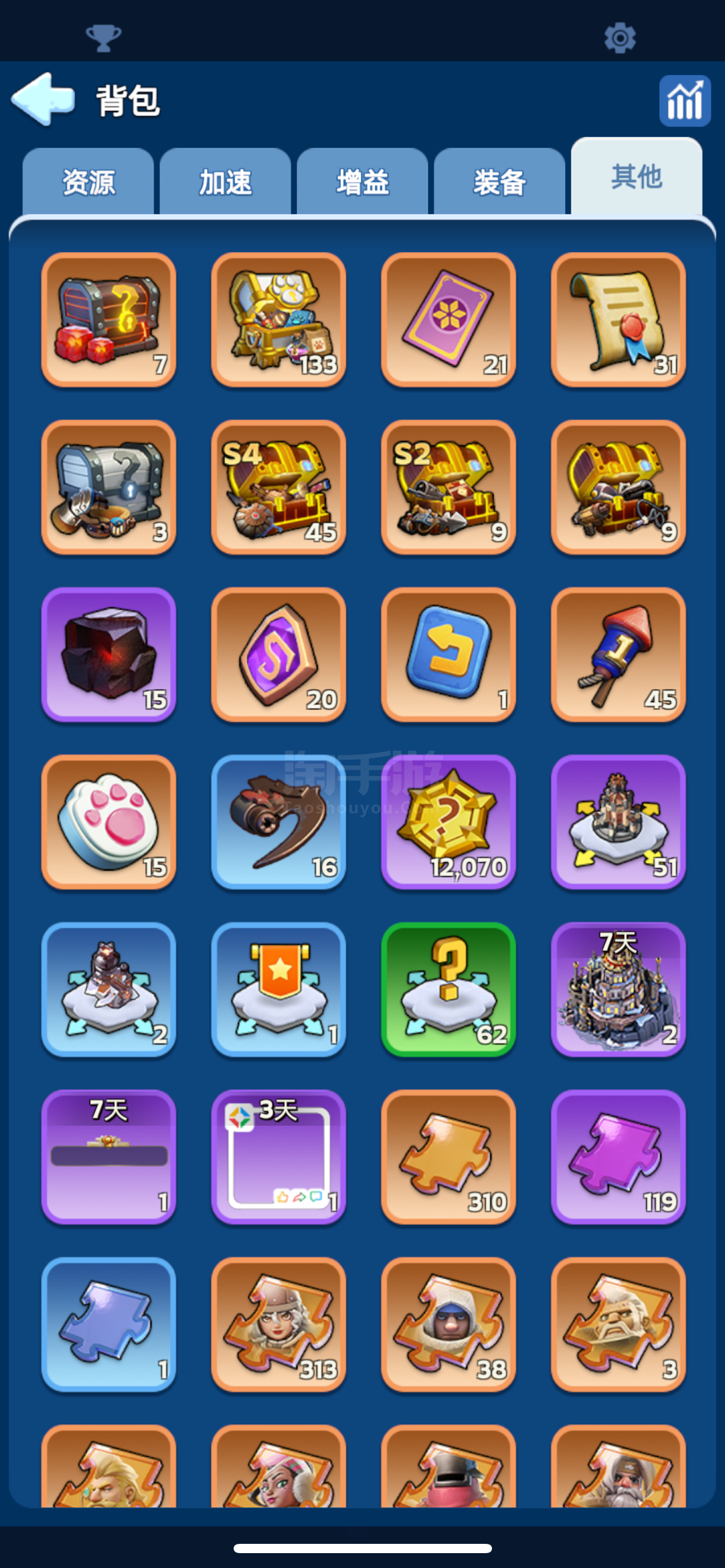The image size is (725, 1568).
Task: Select the orange puzzle piece with 310
Action: click(448, 1157)
